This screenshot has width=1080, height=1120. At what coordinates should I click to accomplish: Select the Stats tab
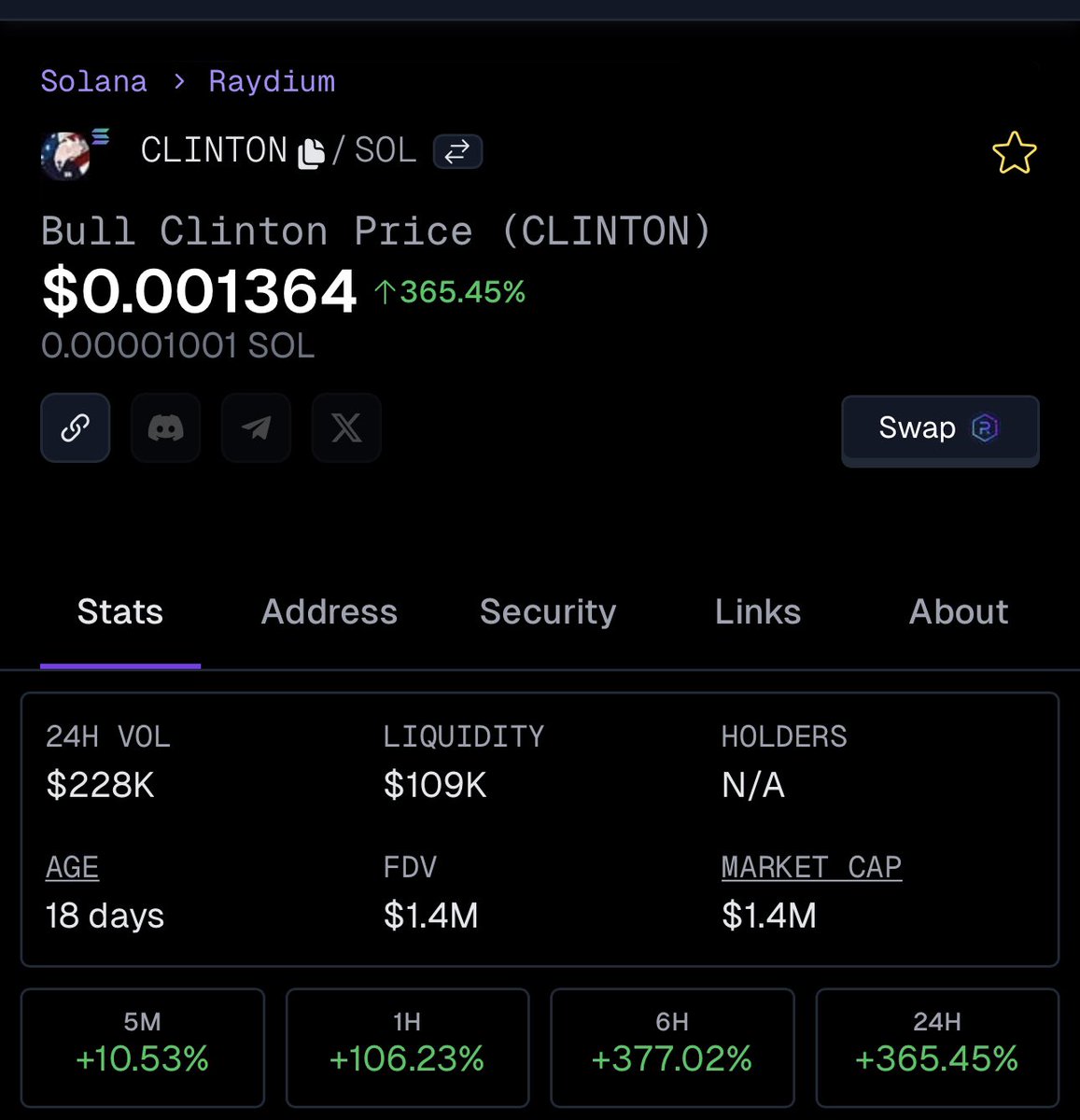coord(120,612)
